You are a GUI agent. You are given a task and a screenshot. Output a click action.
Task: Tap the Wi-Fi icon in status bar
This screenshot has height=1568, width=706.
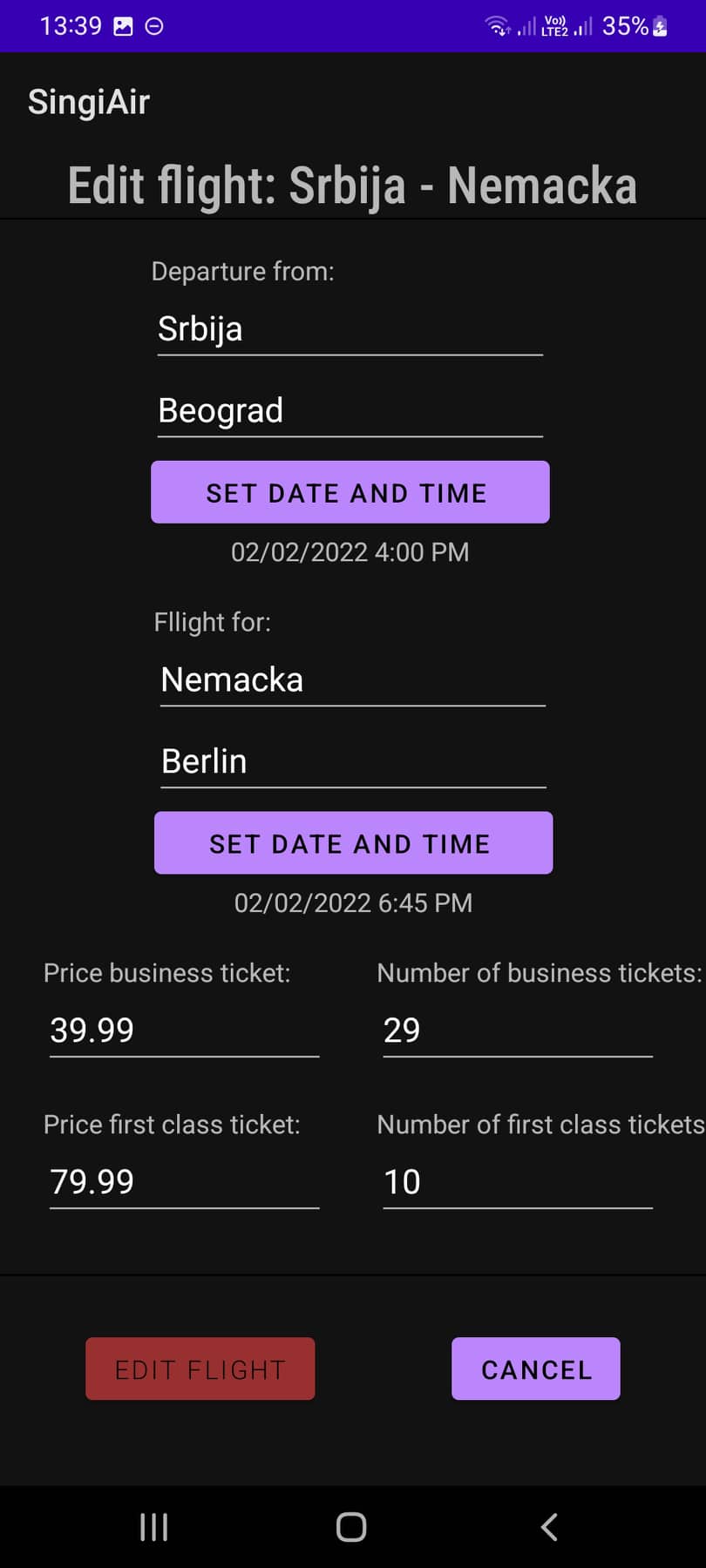coord(498,26)
